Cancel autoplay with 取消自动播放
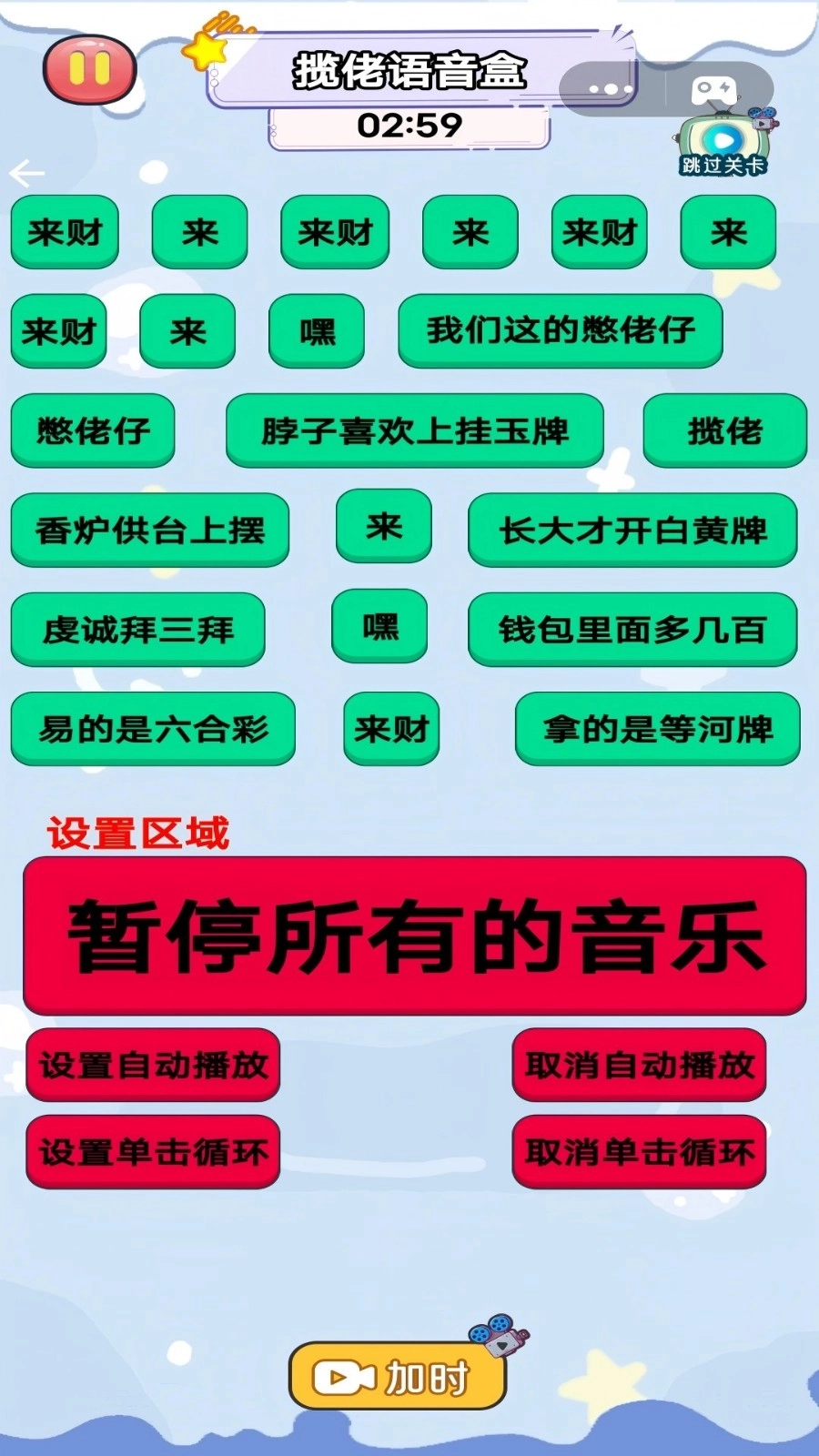The width and height of the screenshot is (819, 1456). click(639, 1065)
